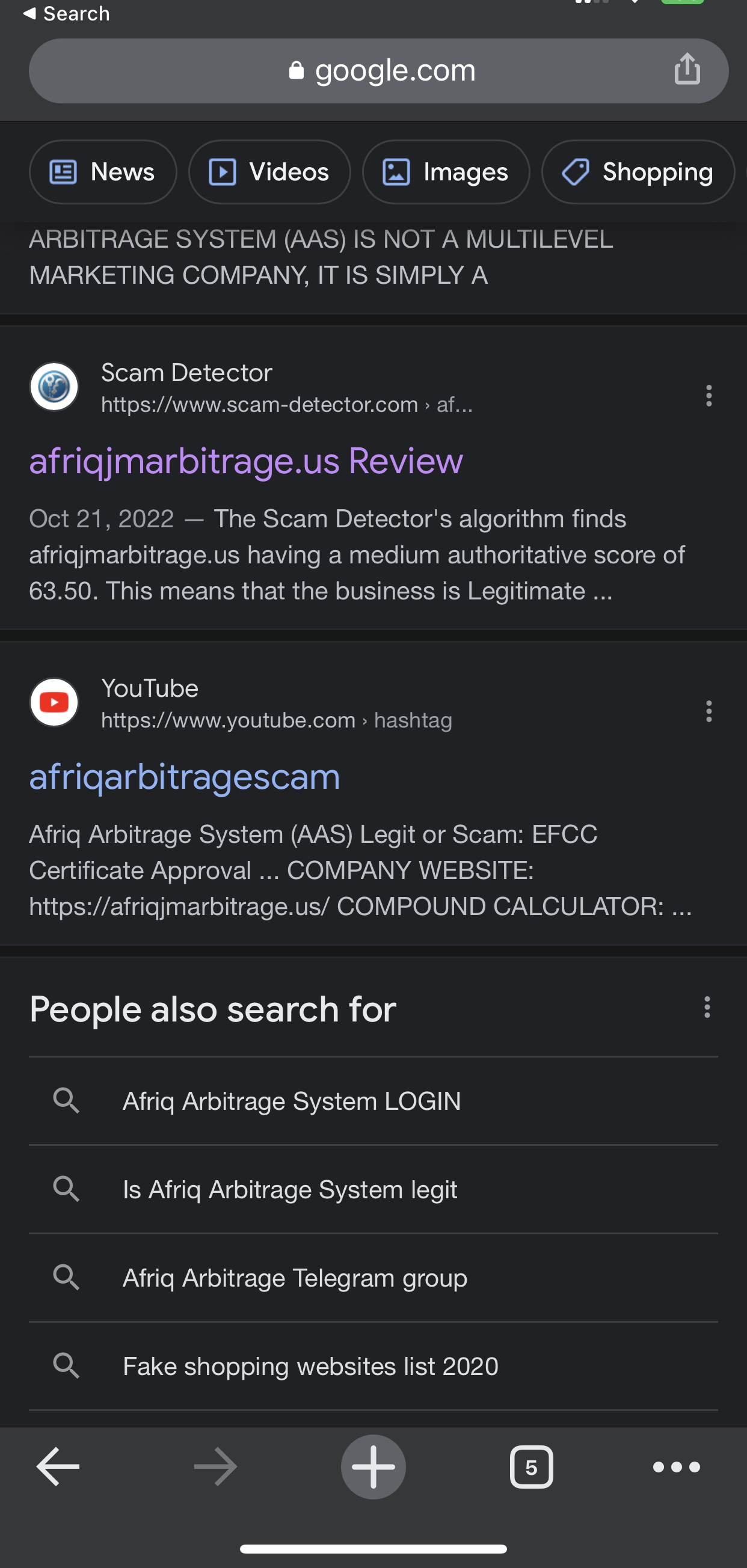Open afriqjmarbitrage.us Review result
The image size is (747, 1568).
pos(246,461)
